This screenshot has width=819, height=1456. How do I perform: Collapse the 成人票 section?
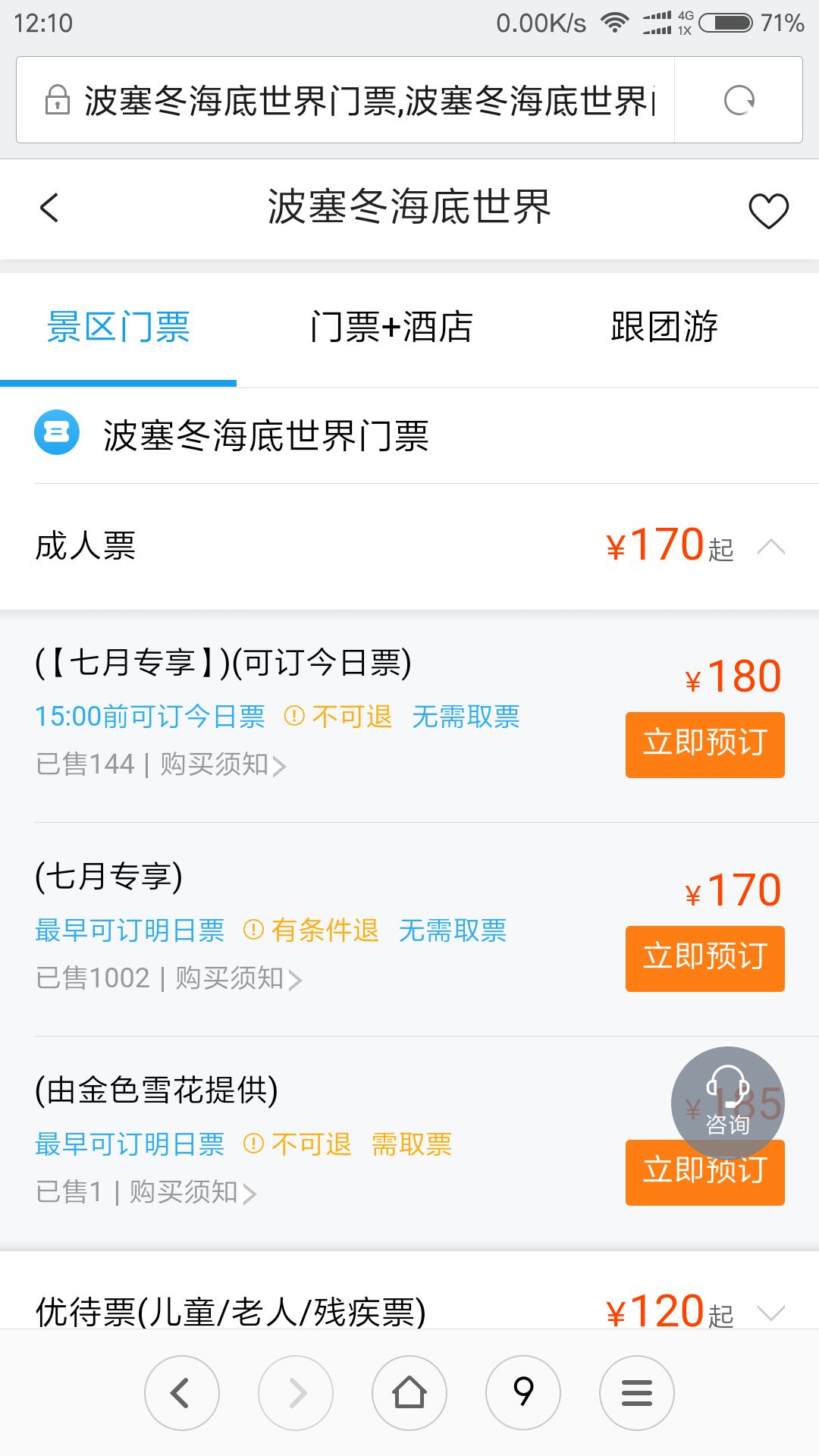(x=770, y=547)
